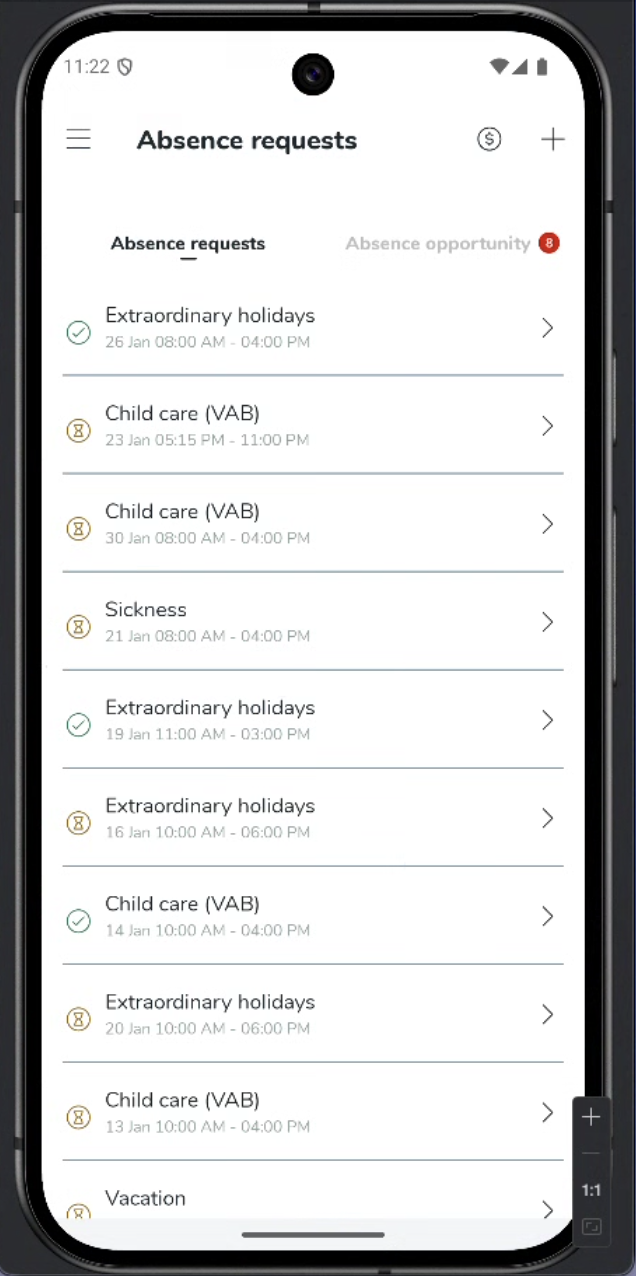Open Child care (VAB) request on 14 Jan
The width and height of the screenshot is (636, 1276).
tap(312, 916)
